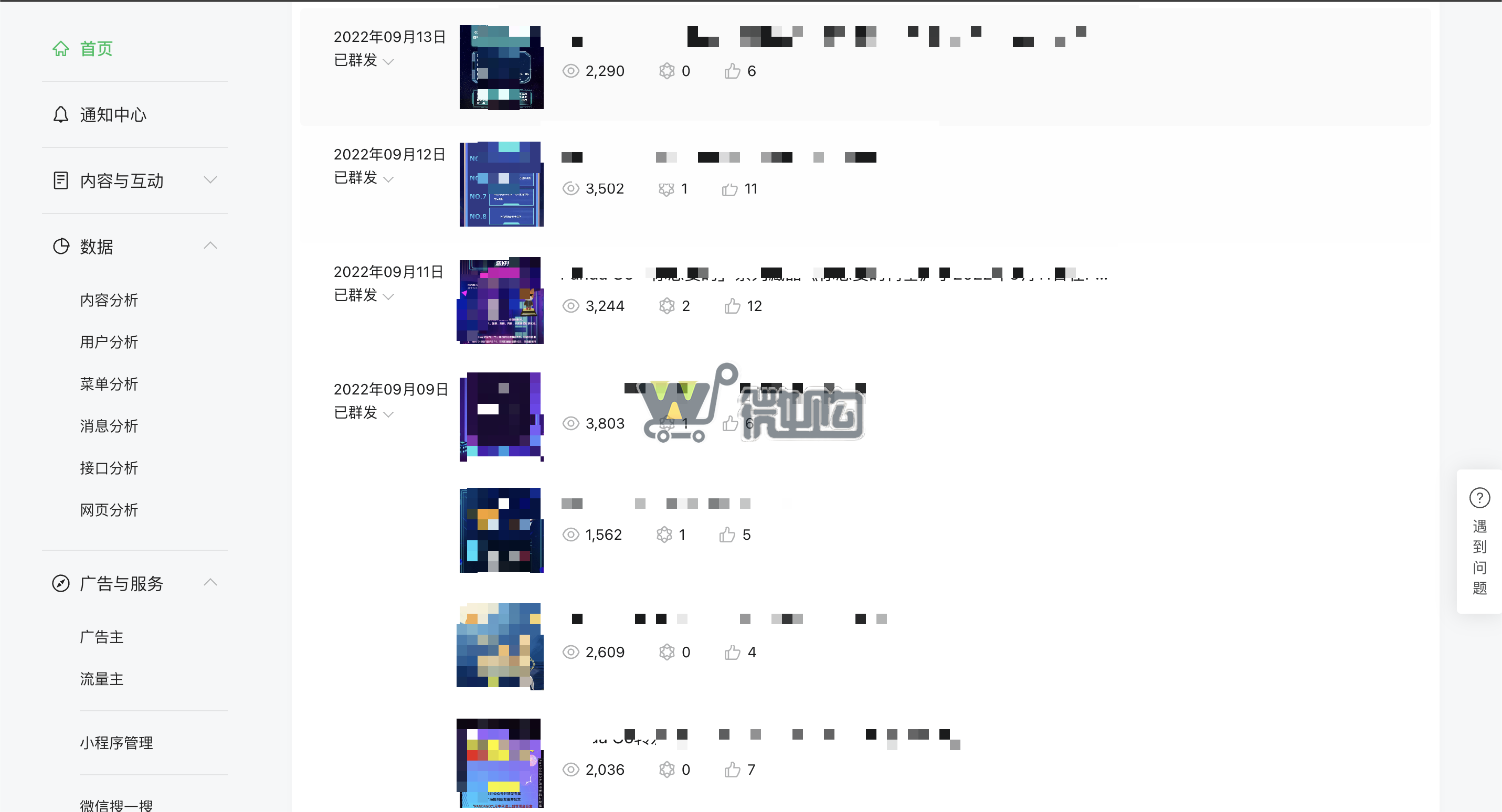
Task: Expand 已群发 dropdown for 09月12日
Action: point(364,178)
